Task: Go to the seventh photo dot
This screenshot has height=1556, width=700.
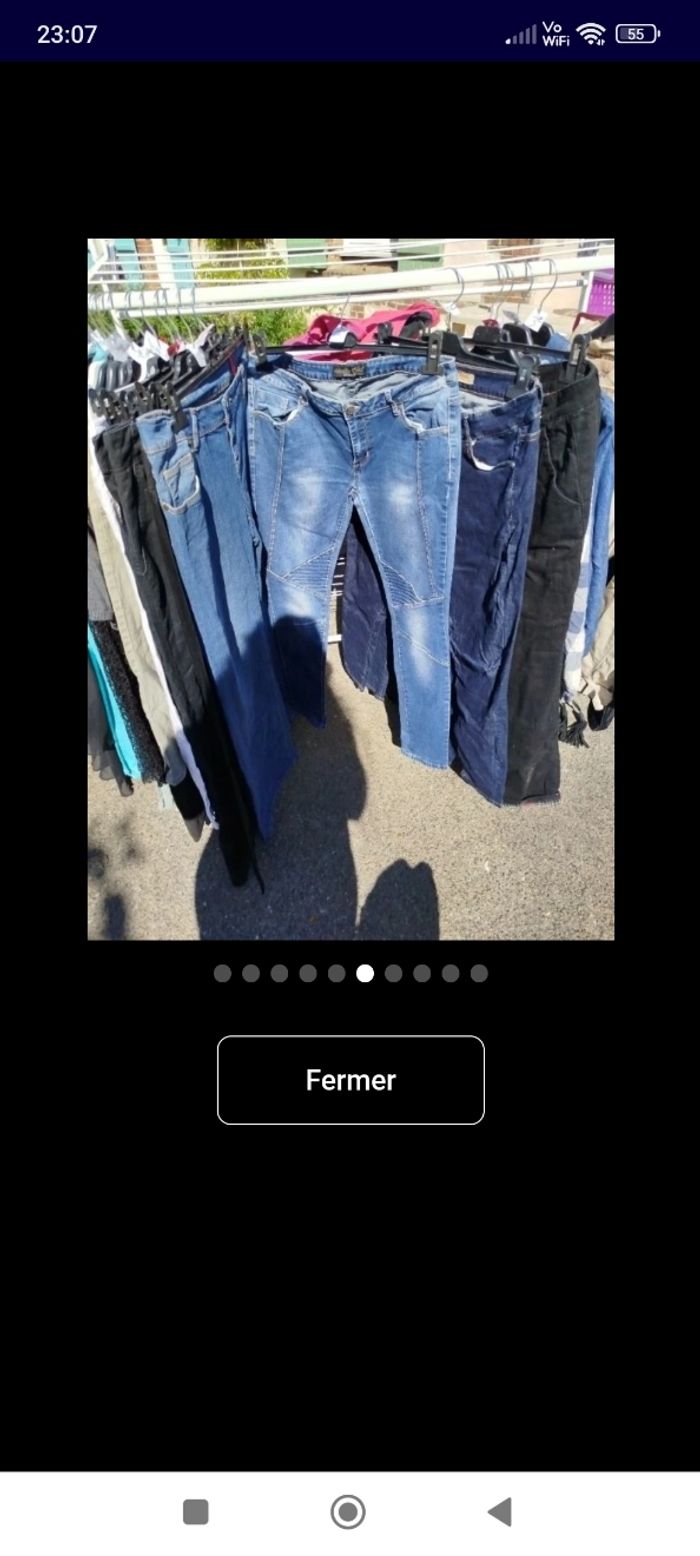Action: (394, 973)
